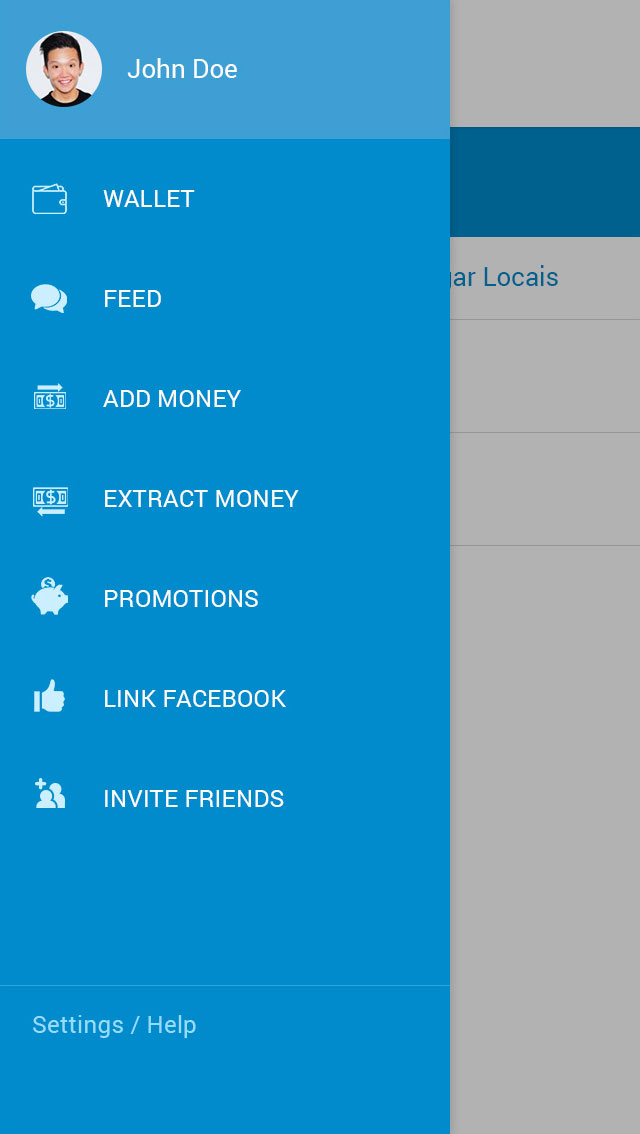Tap Link Facebook
Screen dimensions: 640x1134
tap(225, 699)
